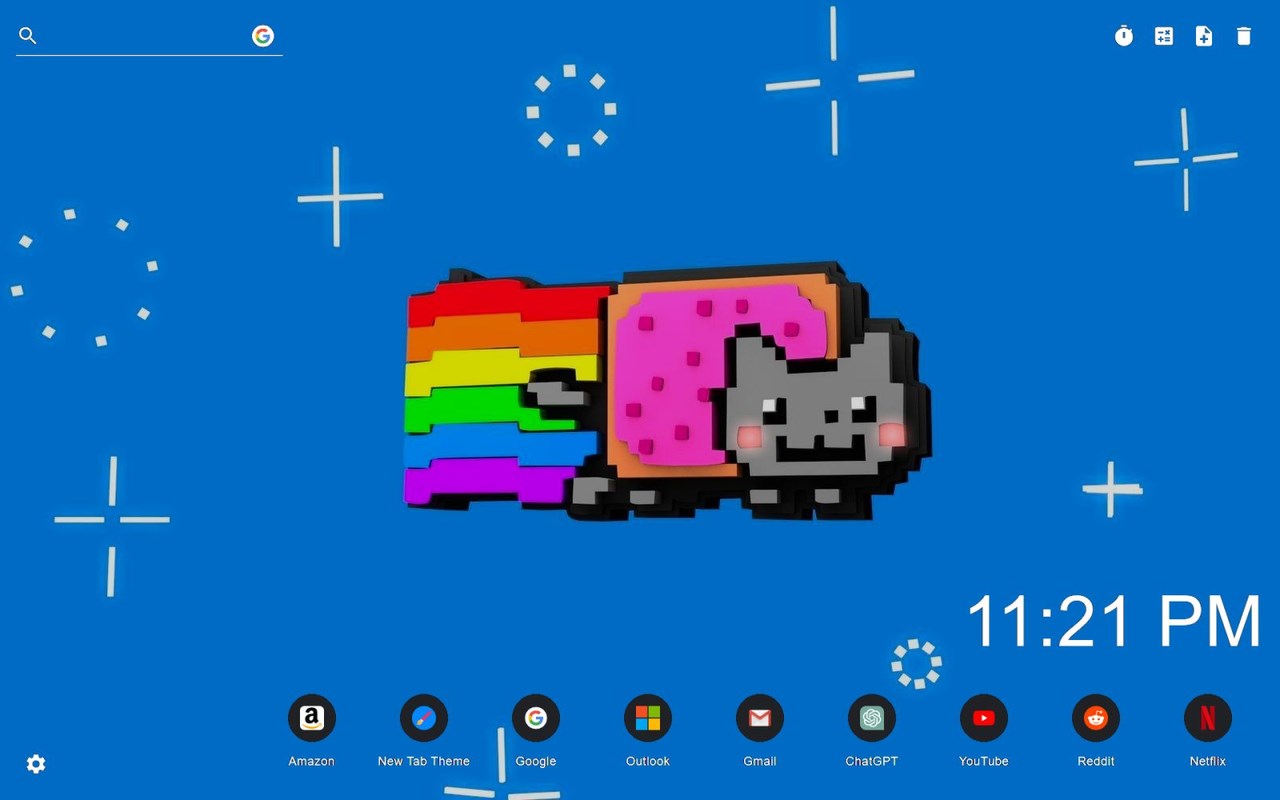Open the Netflix shortcut
The image size is (1280, 800).
[x=1208, y=718]
